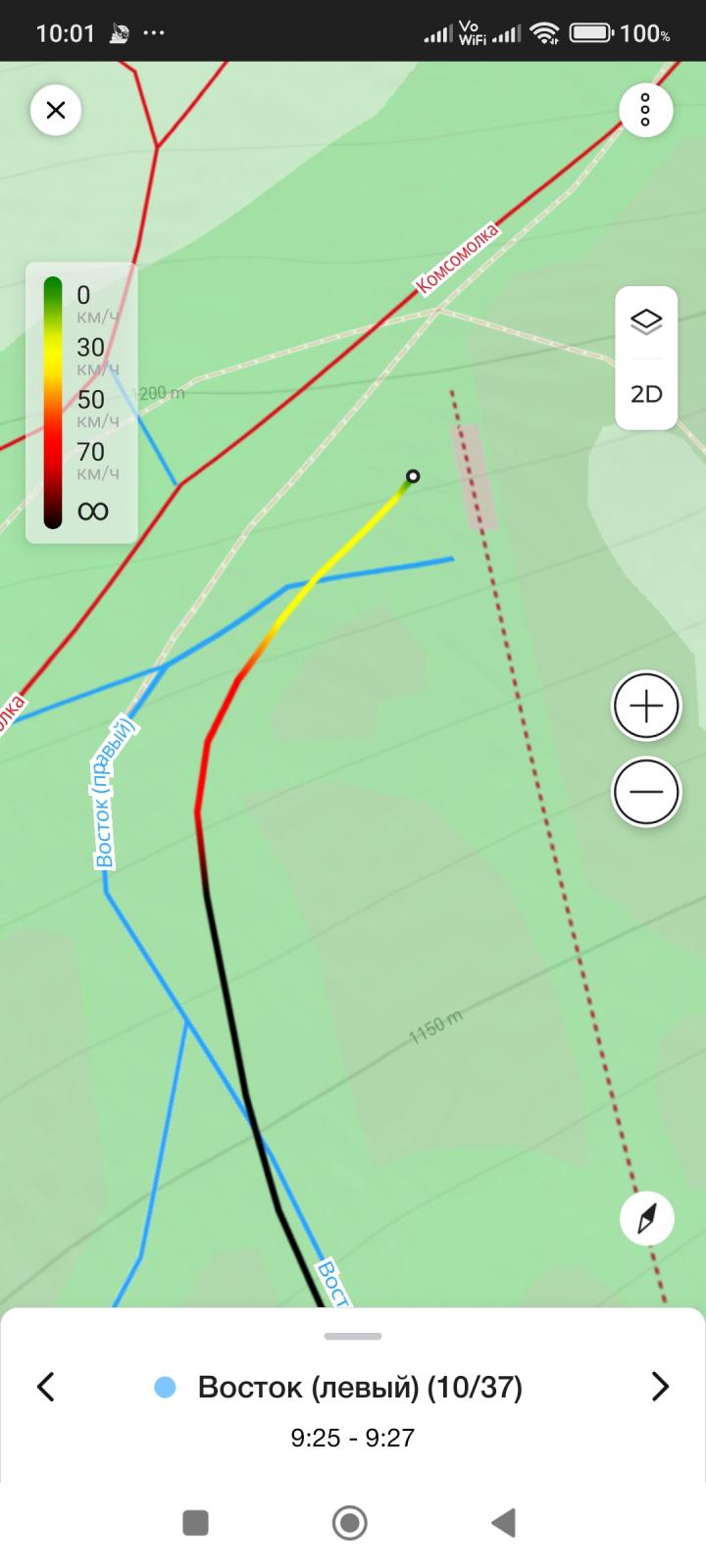Tap the compass to reorient the map
706x1568 pixels.
(646, 1218)
